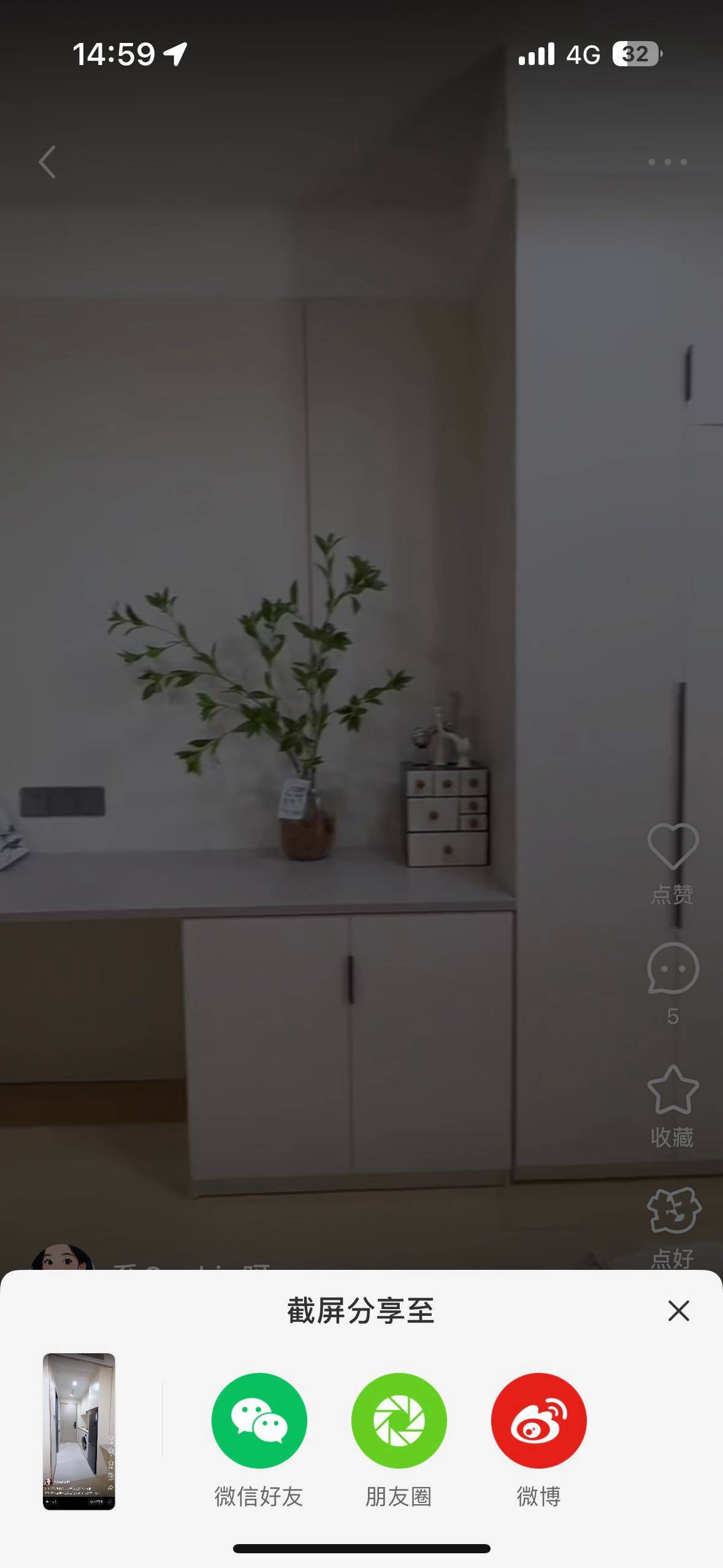This screenshot has height=1568, width=723.
Task: Tap the 点好 good-reaction icon
Action: tap(673, 1210)
